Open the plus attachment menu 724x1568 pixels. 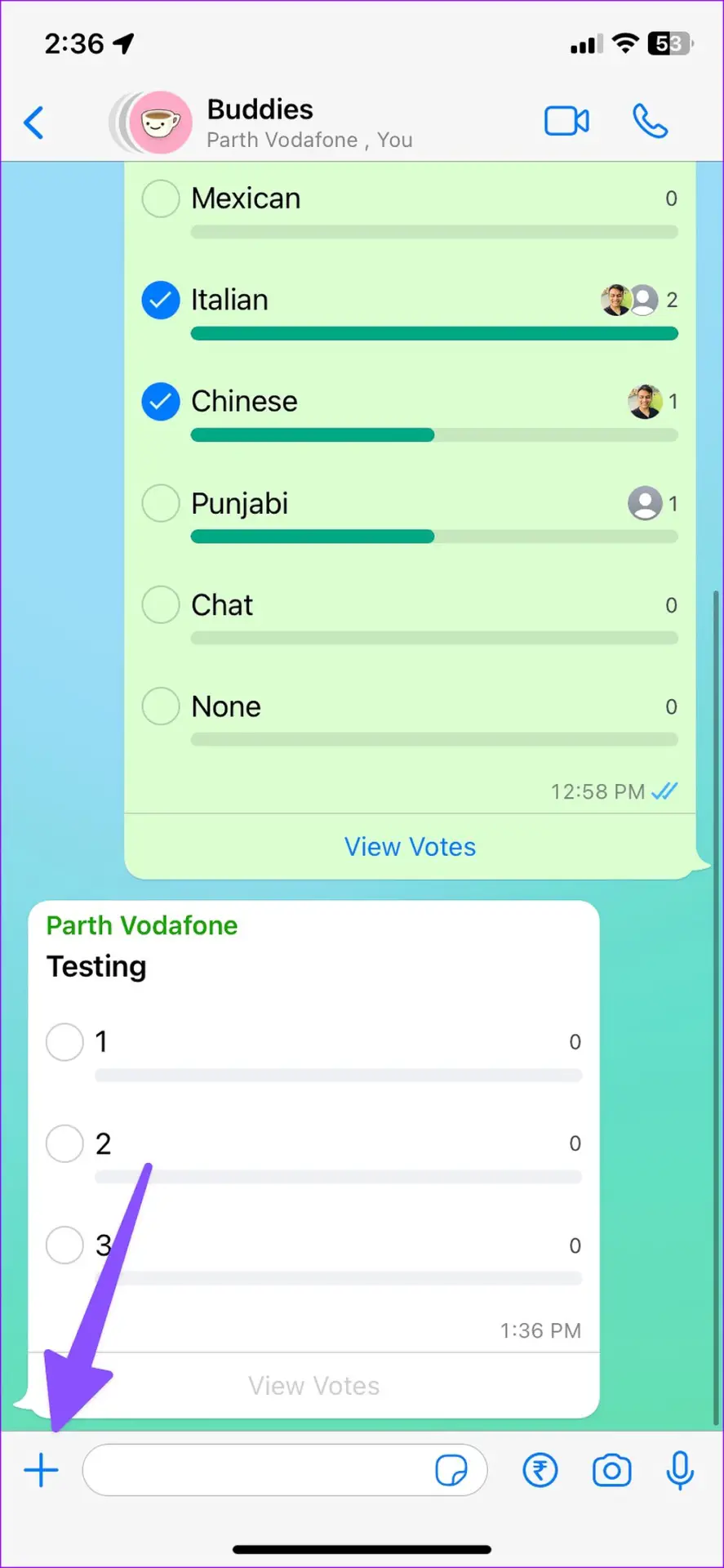pos(41,1471)
